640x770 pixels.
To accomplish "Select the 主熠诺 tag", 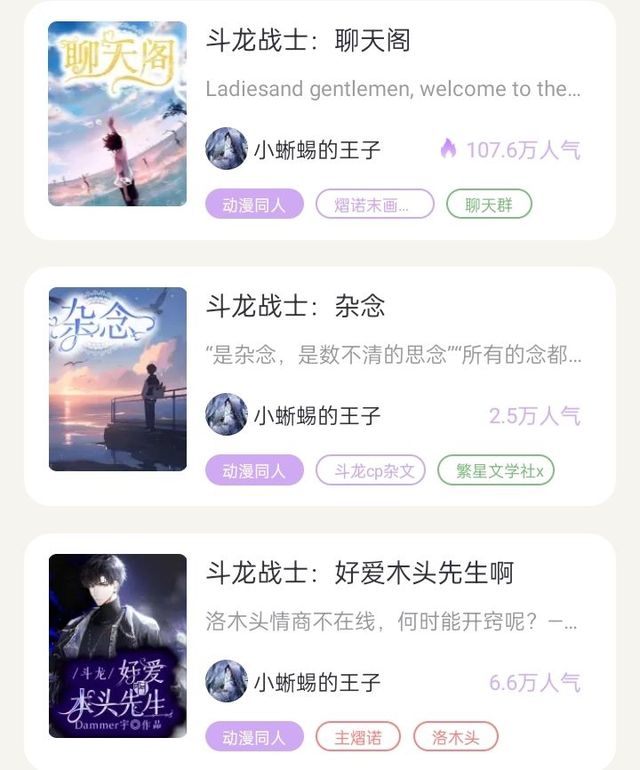I will (357, 737).
